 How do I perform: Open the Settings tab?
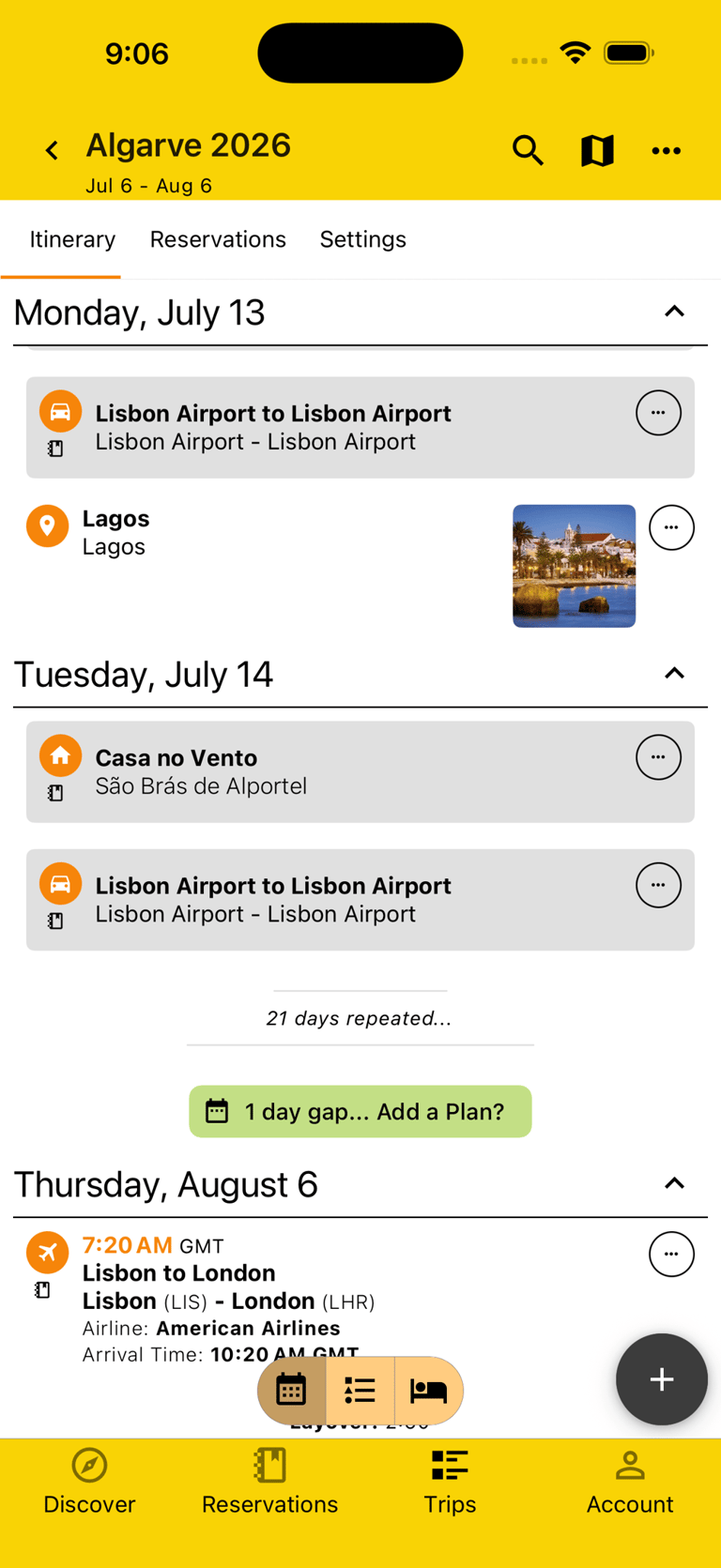coord(362,239)
